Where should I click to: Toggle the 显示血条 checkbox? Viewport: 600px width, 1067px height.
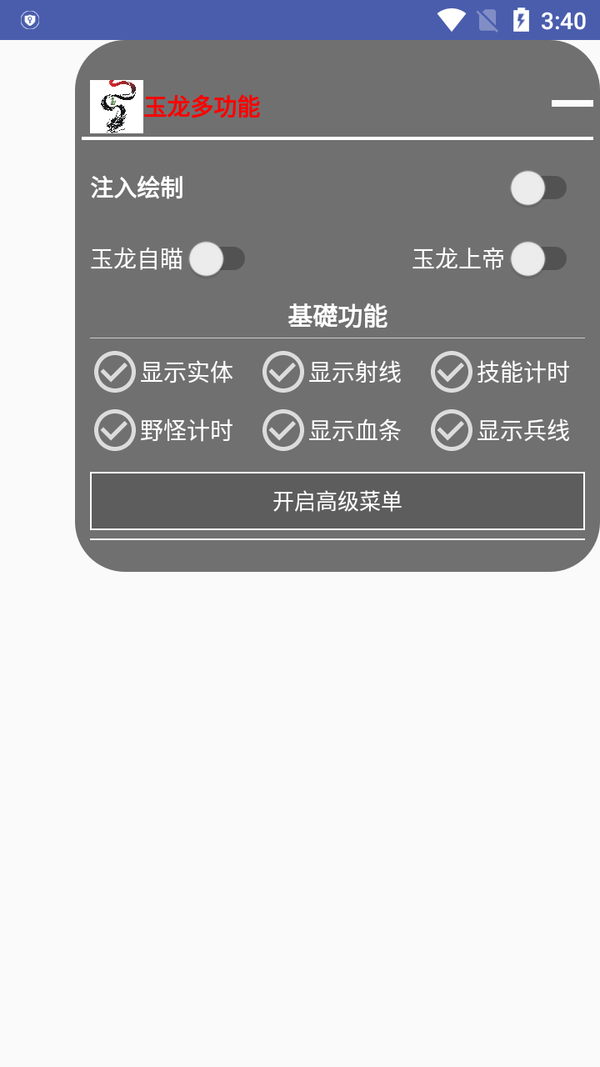coord(283,430)
